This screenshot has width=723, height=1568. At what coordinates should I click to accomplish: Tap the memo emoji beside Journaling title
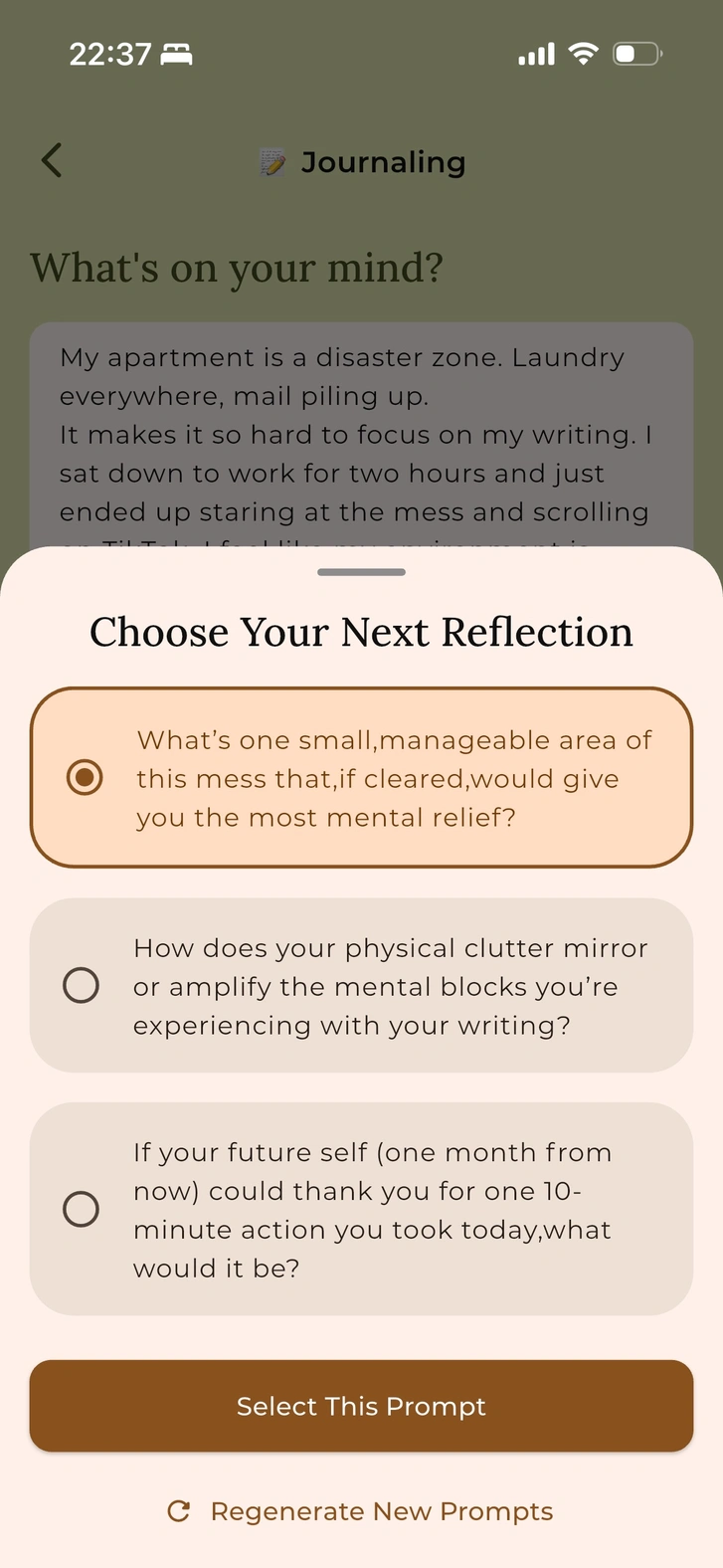tap(270, 161)
